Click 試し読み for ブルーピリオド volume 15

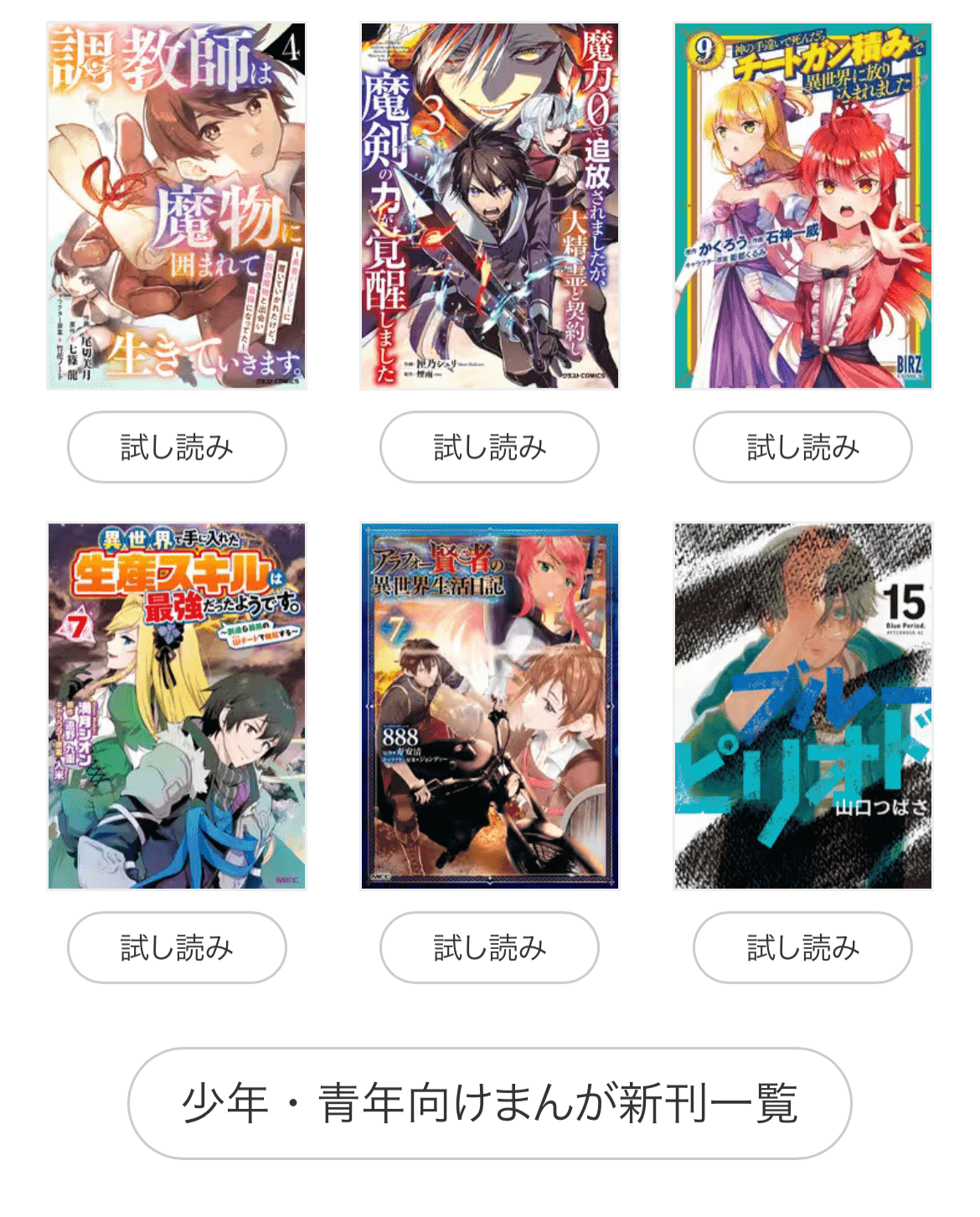pos(802,947)
